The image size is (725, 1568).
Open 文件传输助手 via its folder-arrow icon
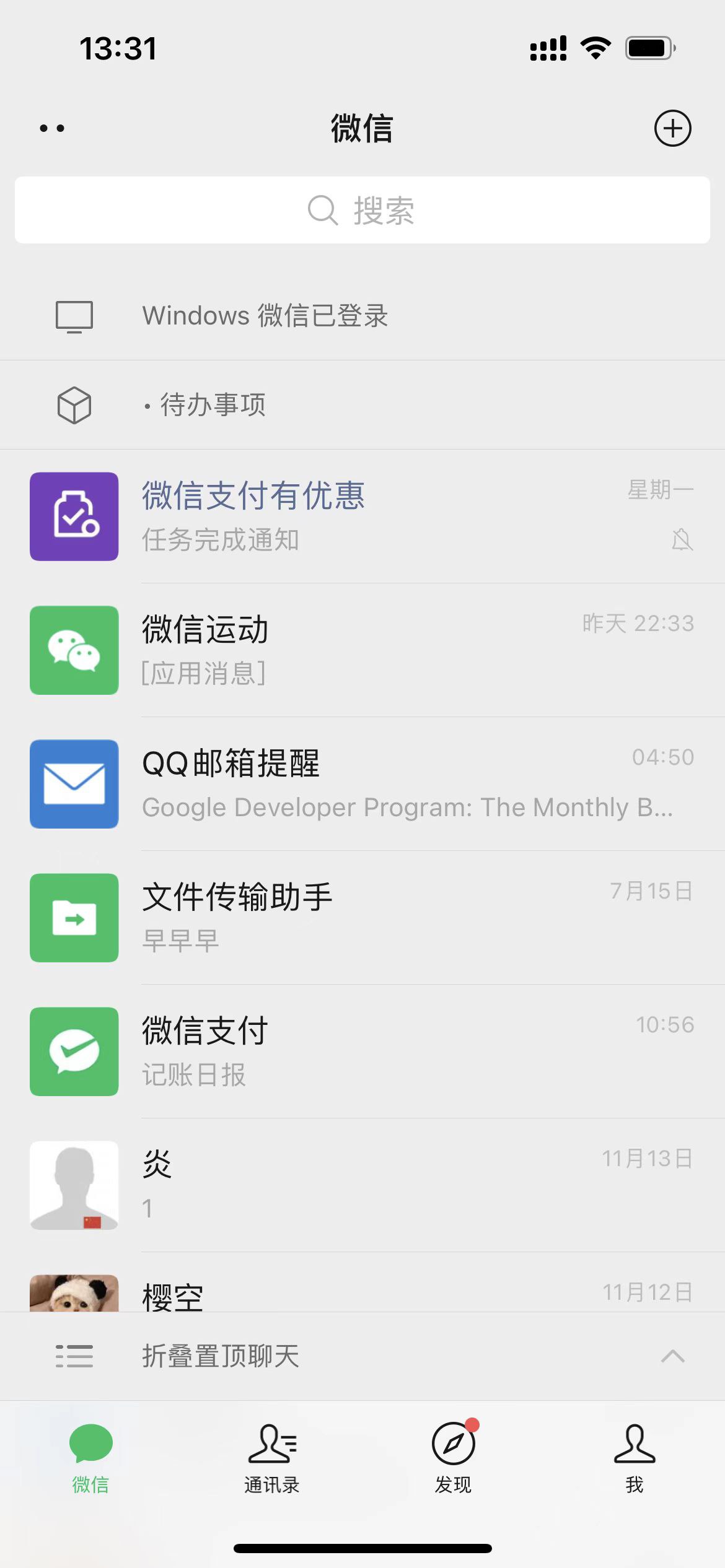(x=74, y=918)
